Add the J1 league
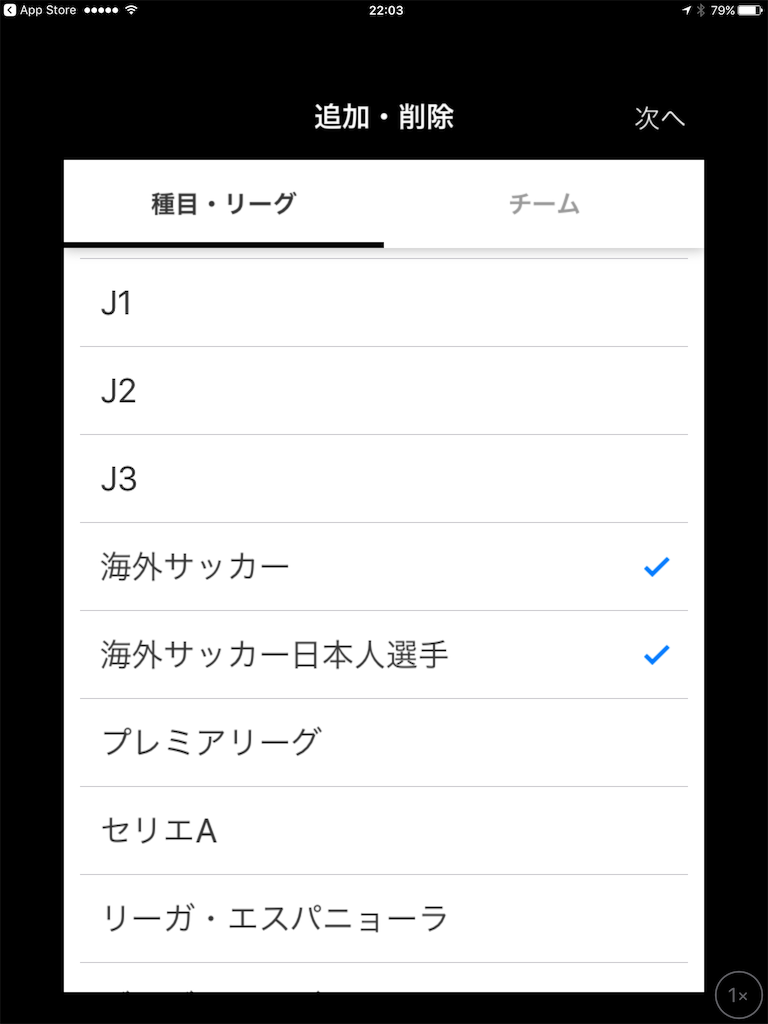 pyautogui.click(x=384, y=303)
